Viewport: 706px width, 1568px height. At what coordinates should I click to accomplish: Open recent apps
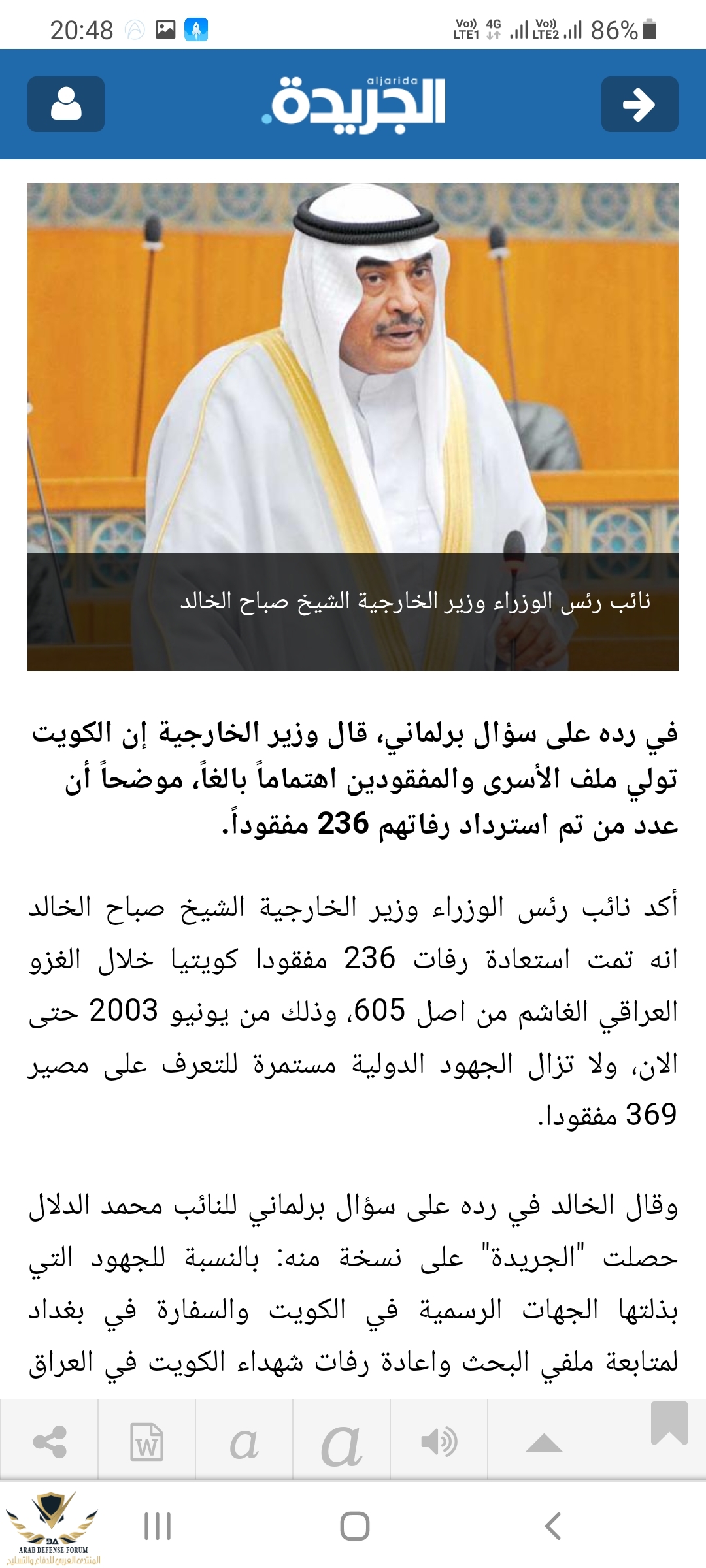pyautogui.click(x=158, y=1526)
